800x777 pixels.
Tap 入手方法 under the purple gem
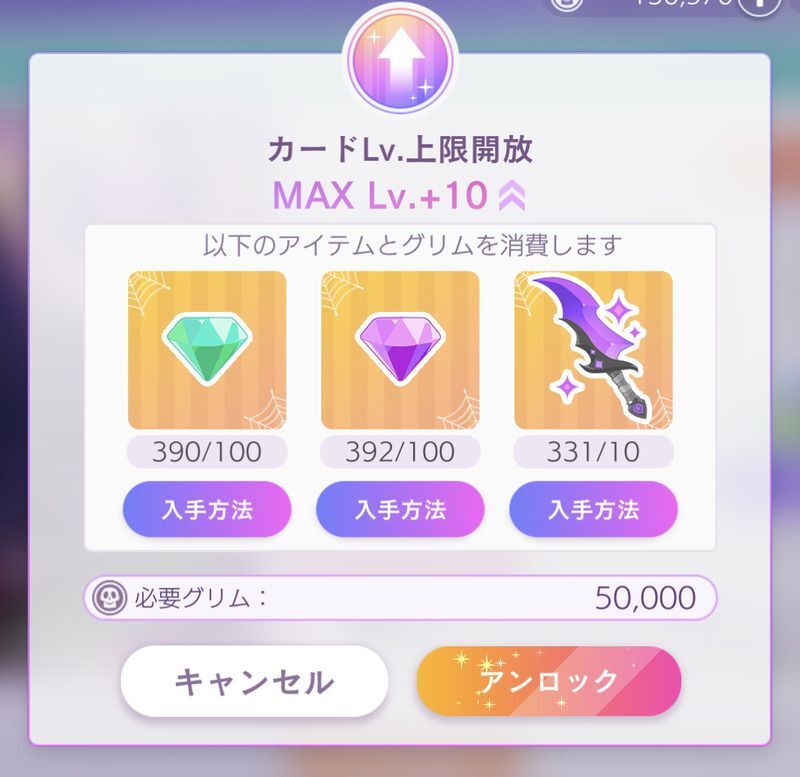400,510
